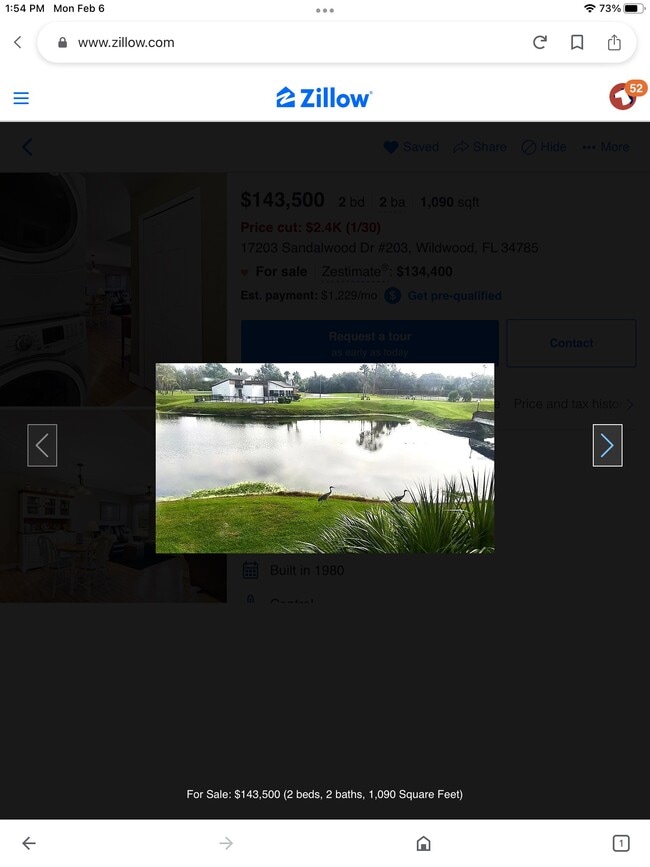
Task: Share this page from browser toolbar
Action: click(x=614, y=42)
